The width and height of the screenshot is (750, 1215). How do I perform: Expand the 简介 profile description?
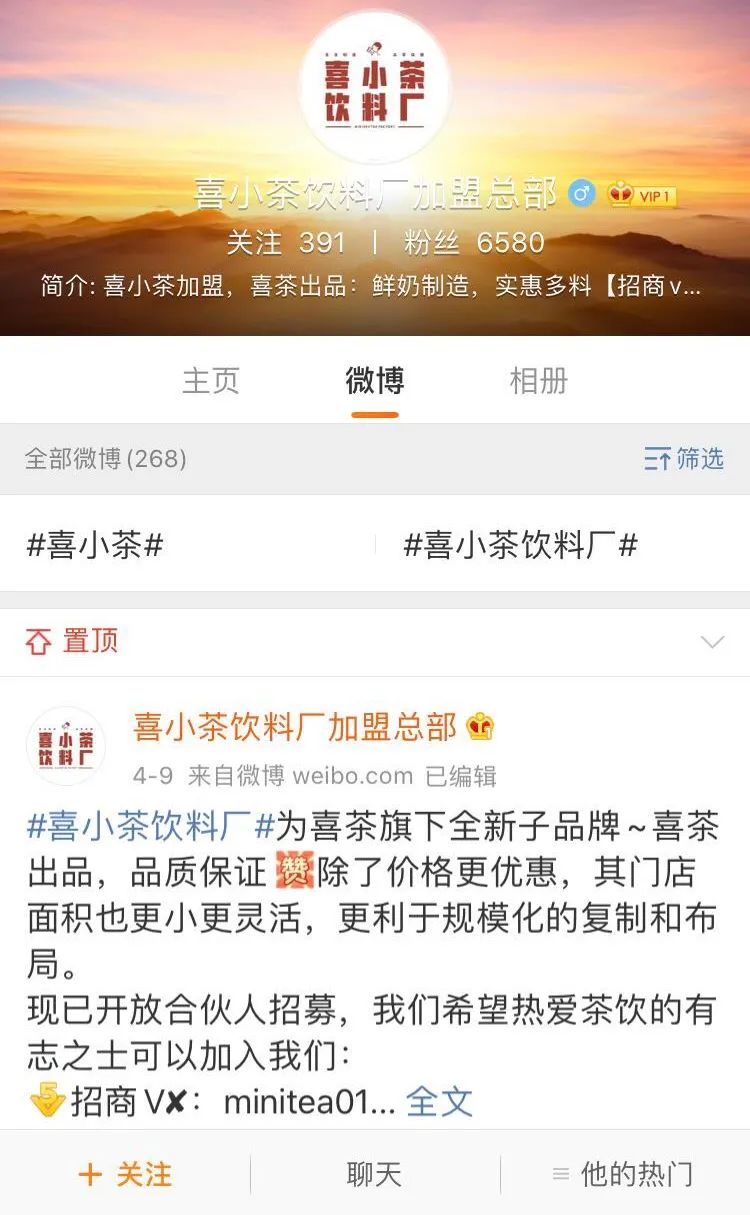370,287
